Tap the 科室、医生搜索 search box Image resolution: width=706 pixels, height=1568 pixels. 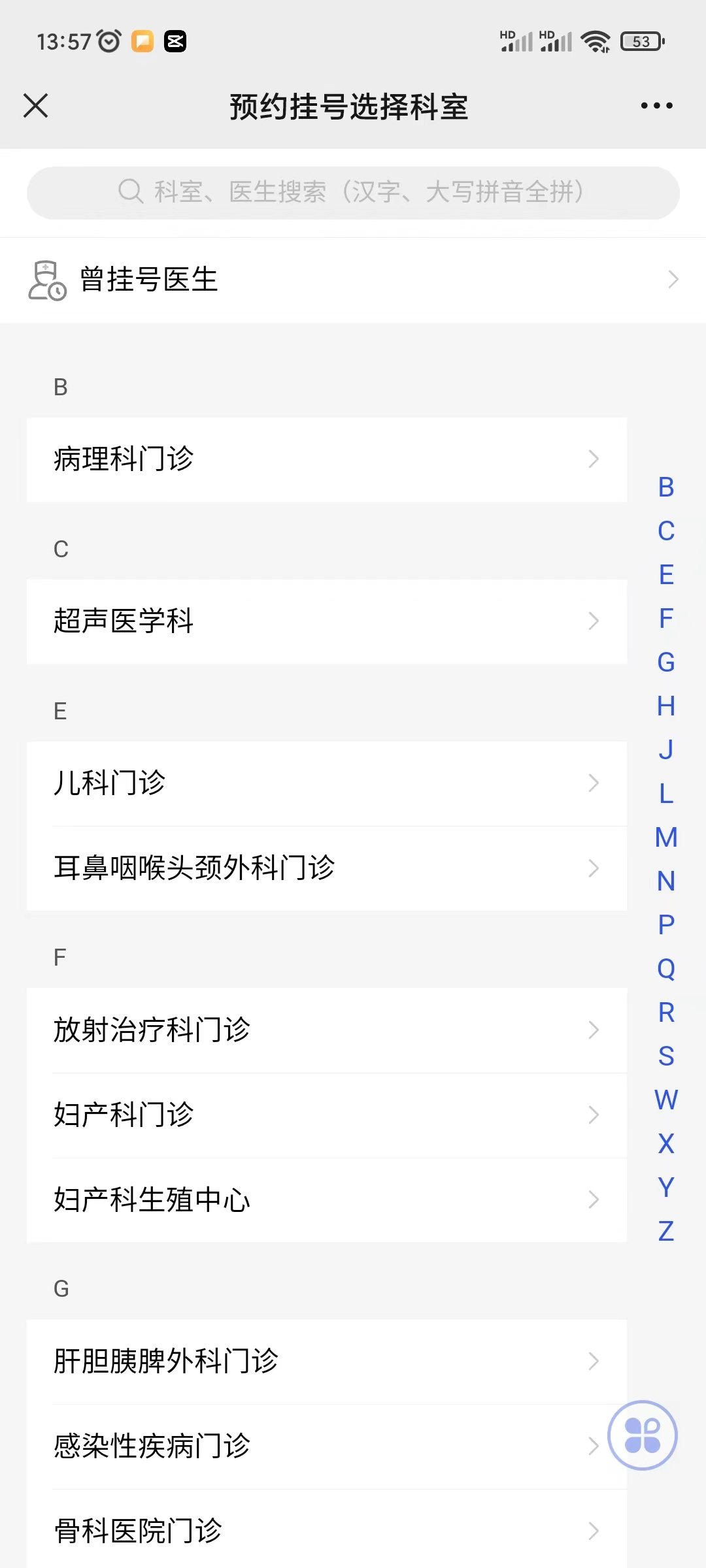pyautogui.click(x=353, y=193)
